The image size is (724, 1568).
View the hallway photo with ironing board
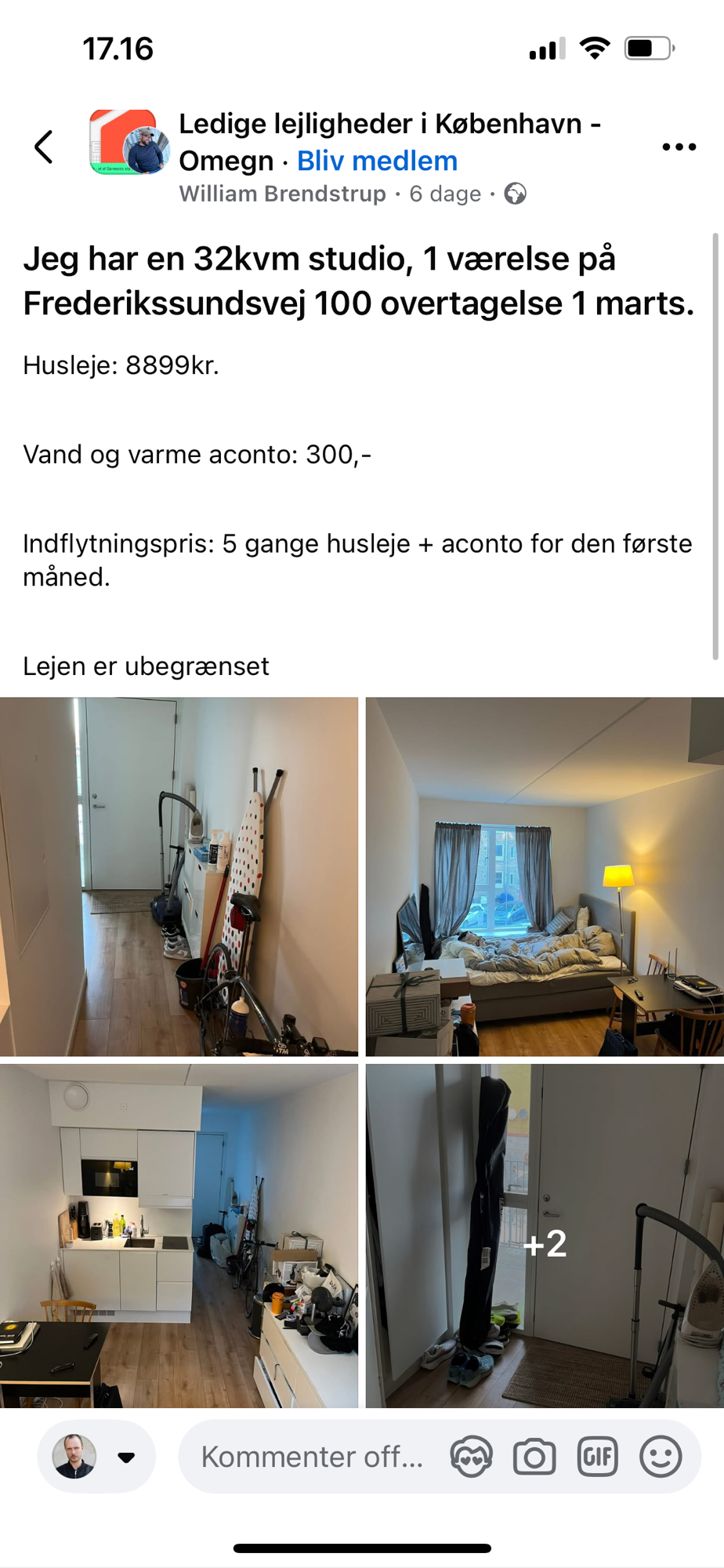click(x=179, y=877)
